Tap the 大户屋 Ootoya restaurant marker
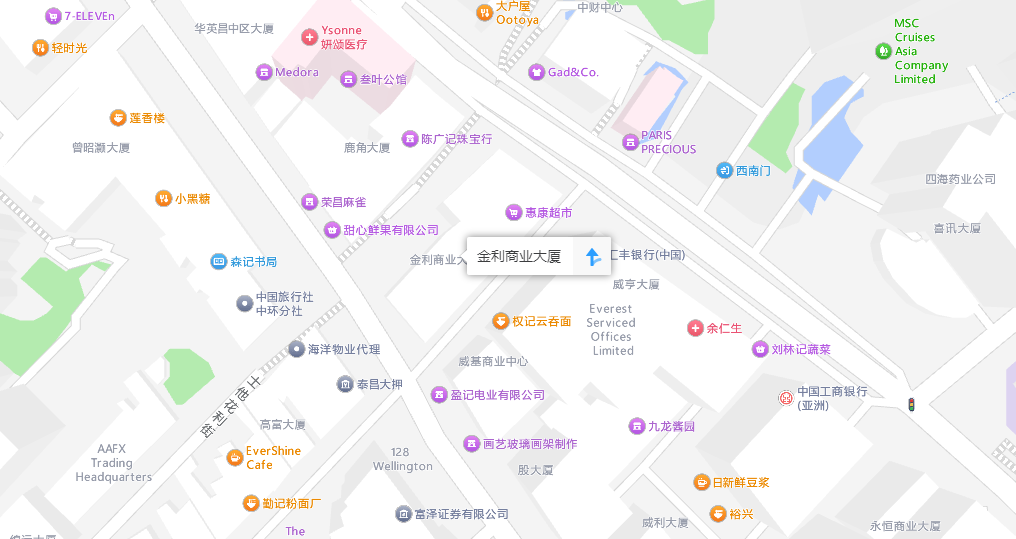This screenshot has width=1016, height=539. 484,13
